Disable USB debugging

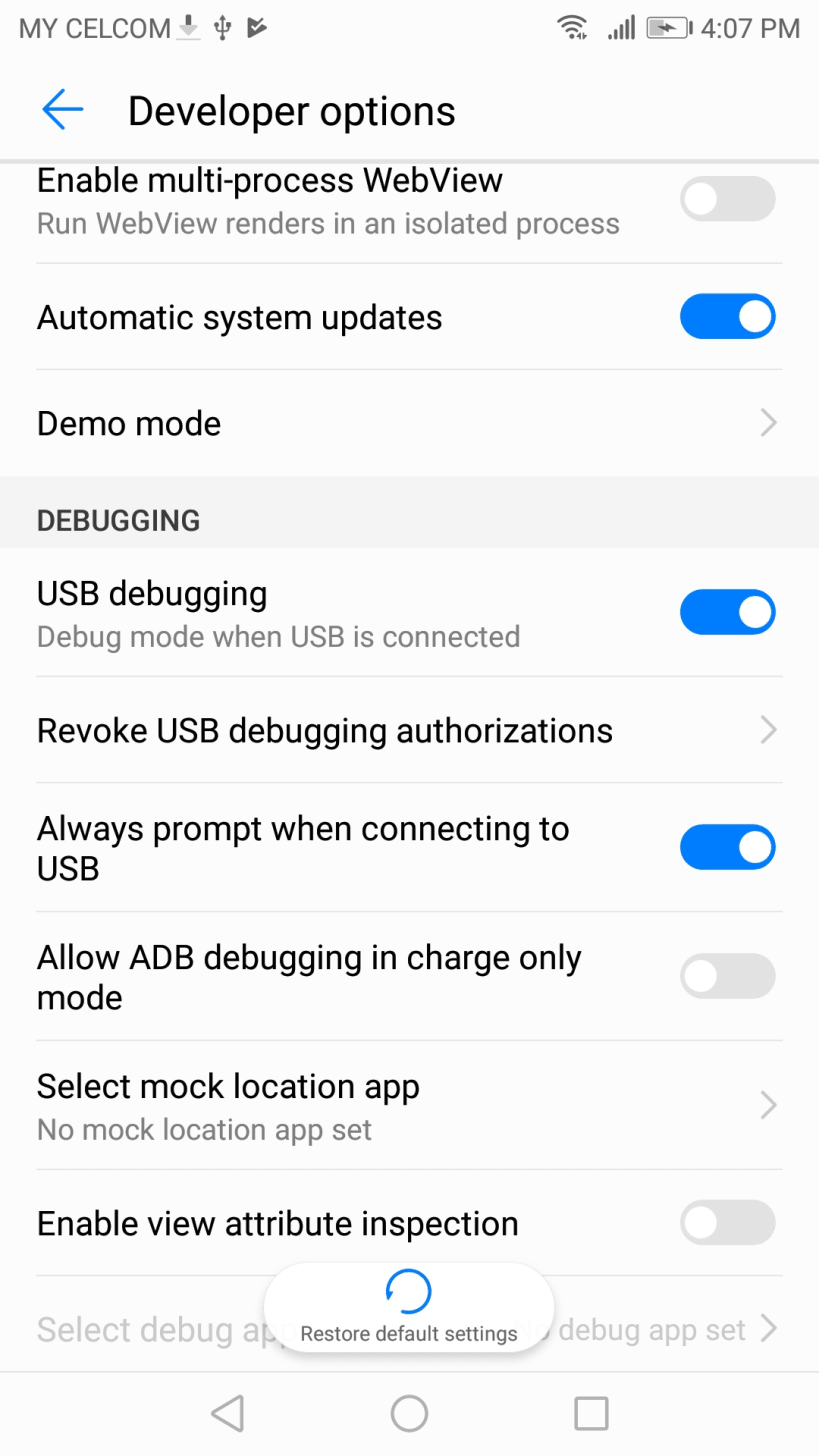click(727, 612)
